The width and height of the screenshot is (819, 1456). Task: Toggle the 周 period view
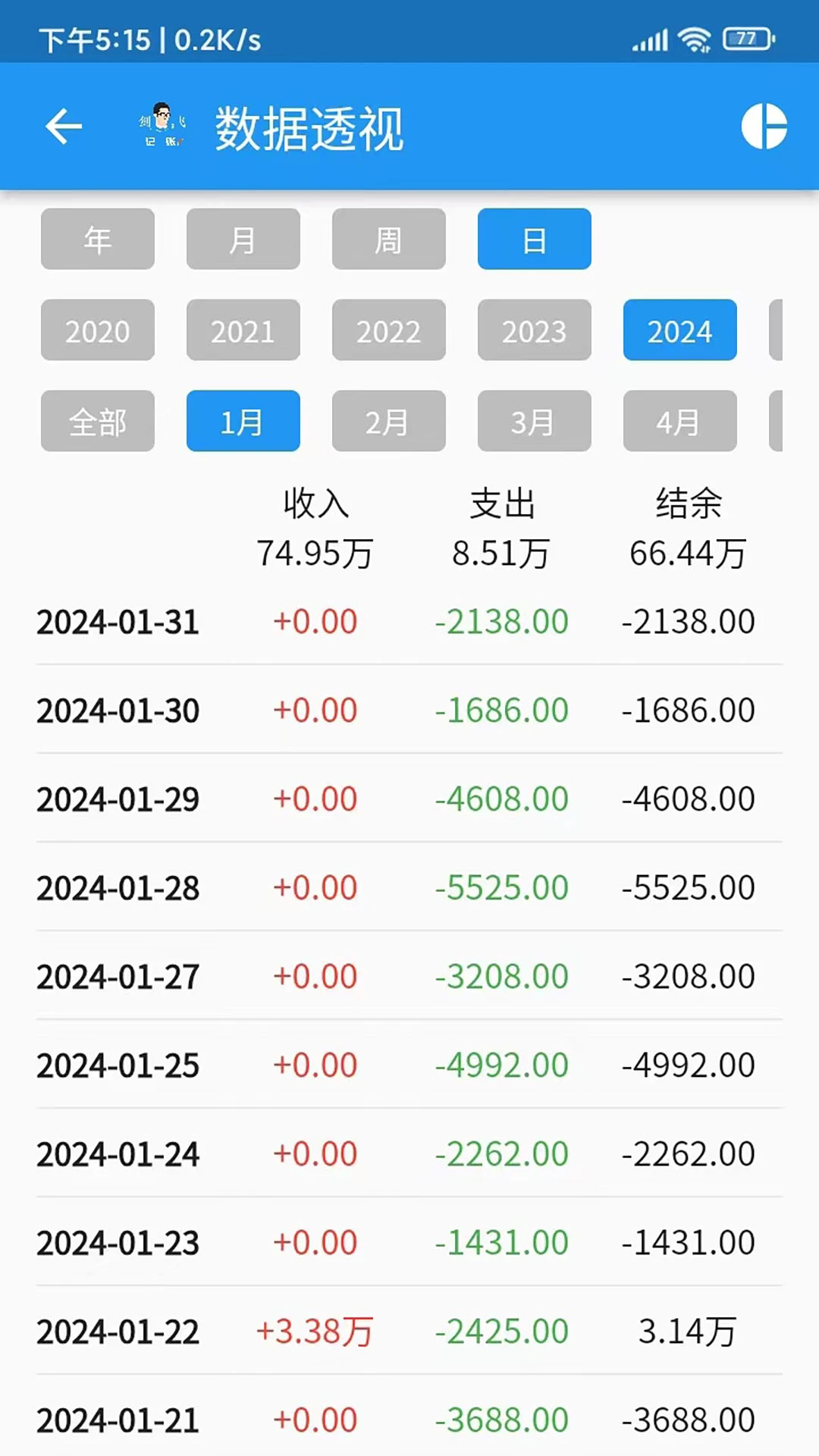(x=388, y=239)
